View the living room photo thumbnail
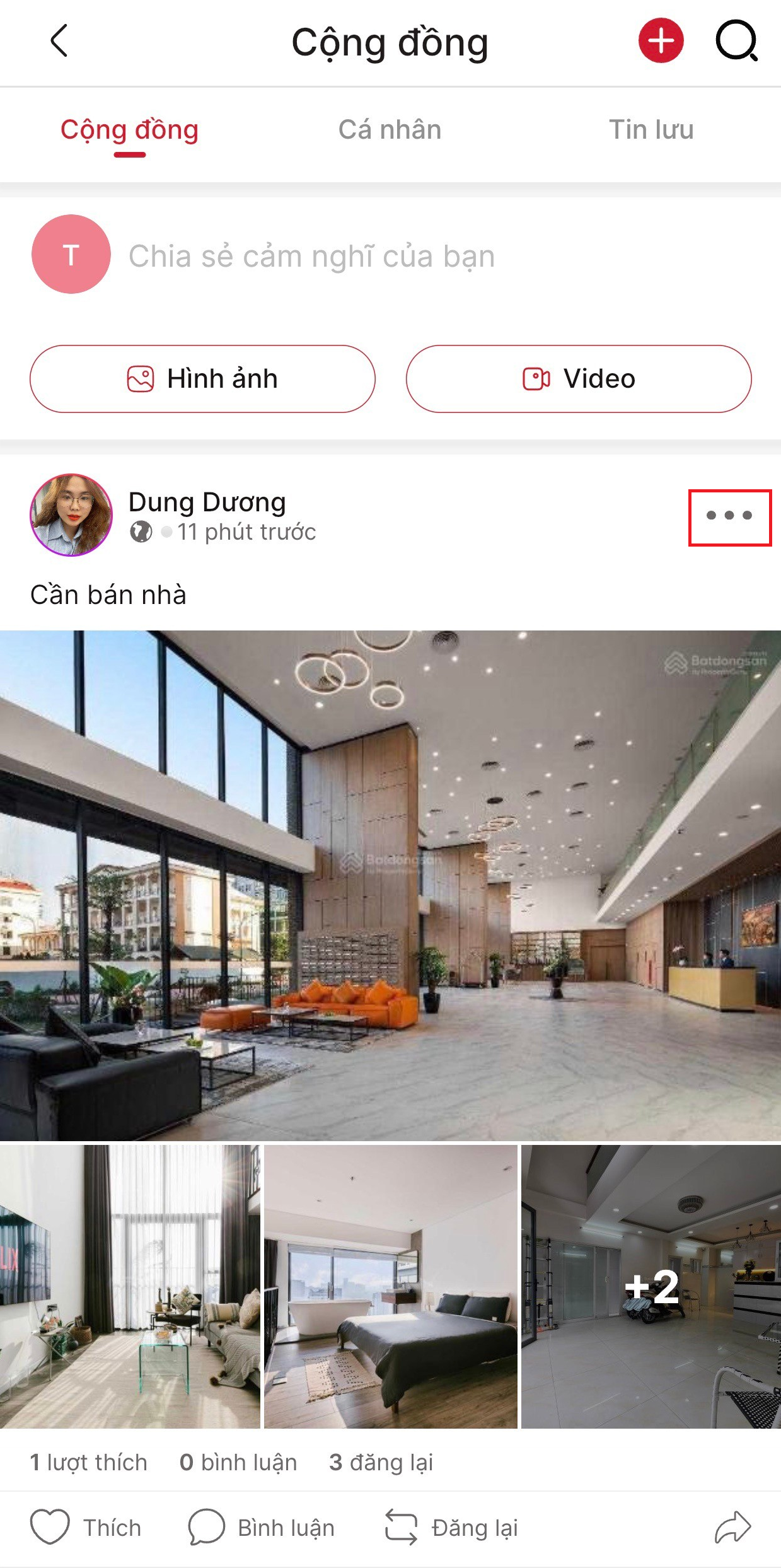This screenshot has width=781, height=1568. click(129, 1286)
